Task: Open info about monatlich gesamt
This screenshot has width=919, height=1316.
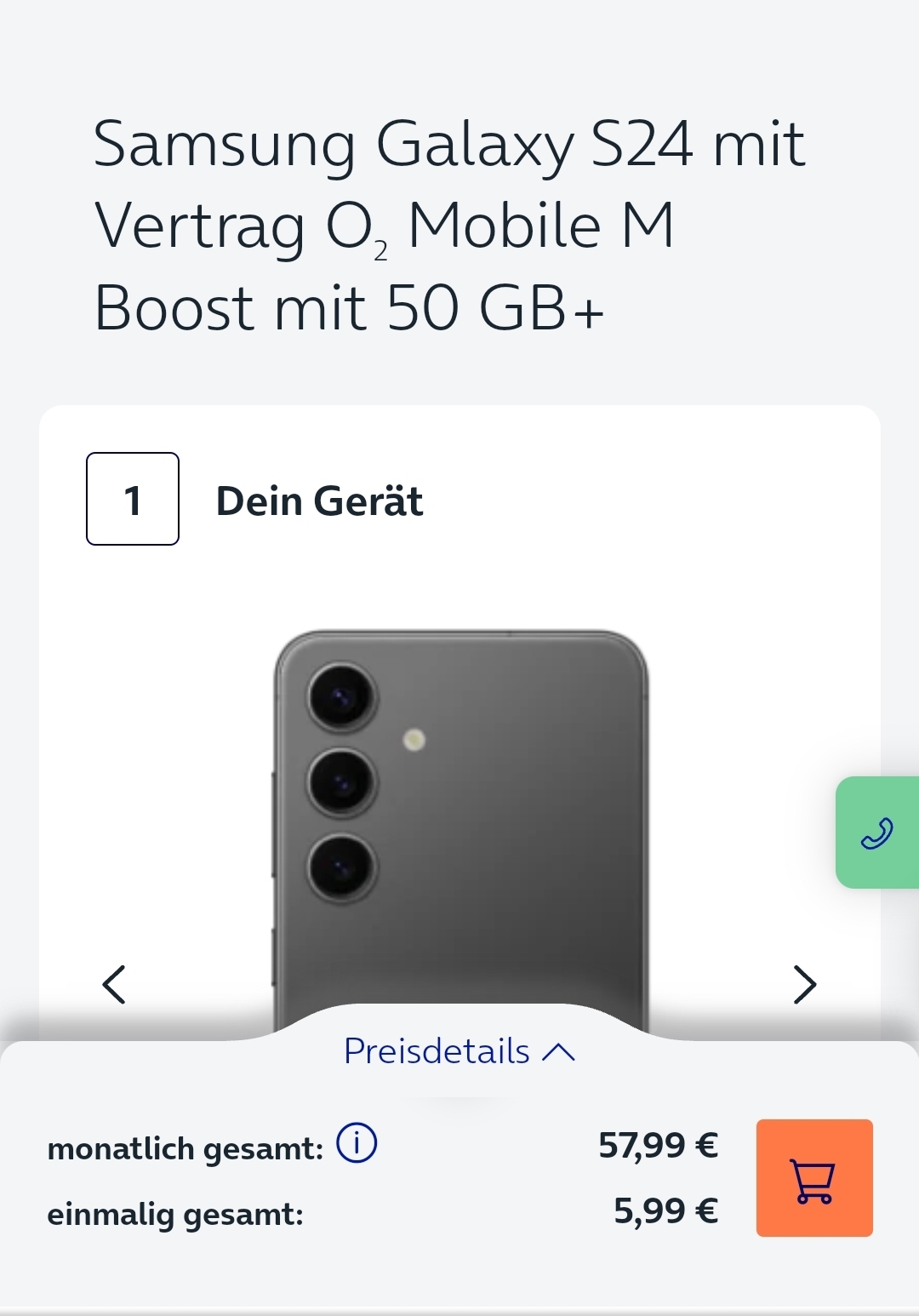Action: (357, 1143)
